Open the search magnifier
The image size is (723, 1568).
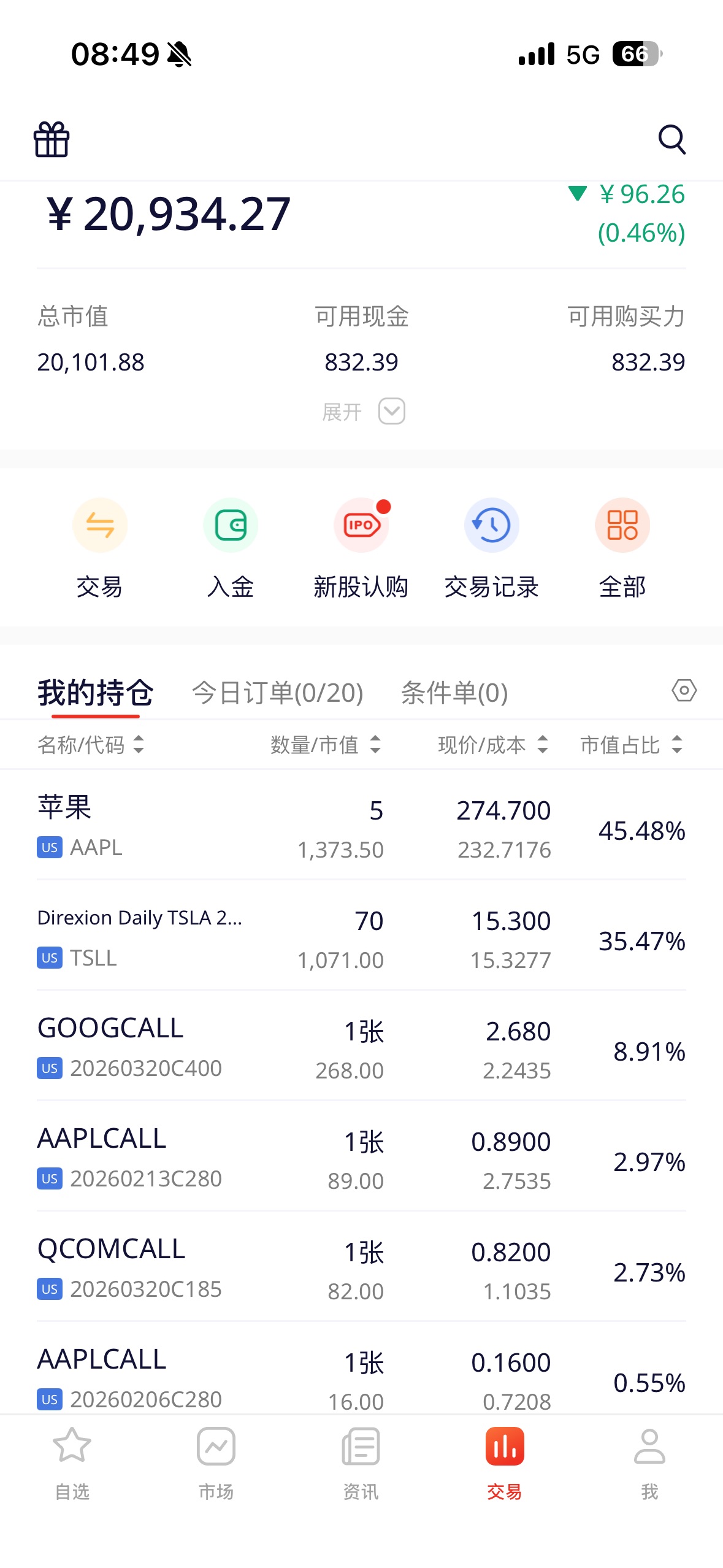coord(671,139)
